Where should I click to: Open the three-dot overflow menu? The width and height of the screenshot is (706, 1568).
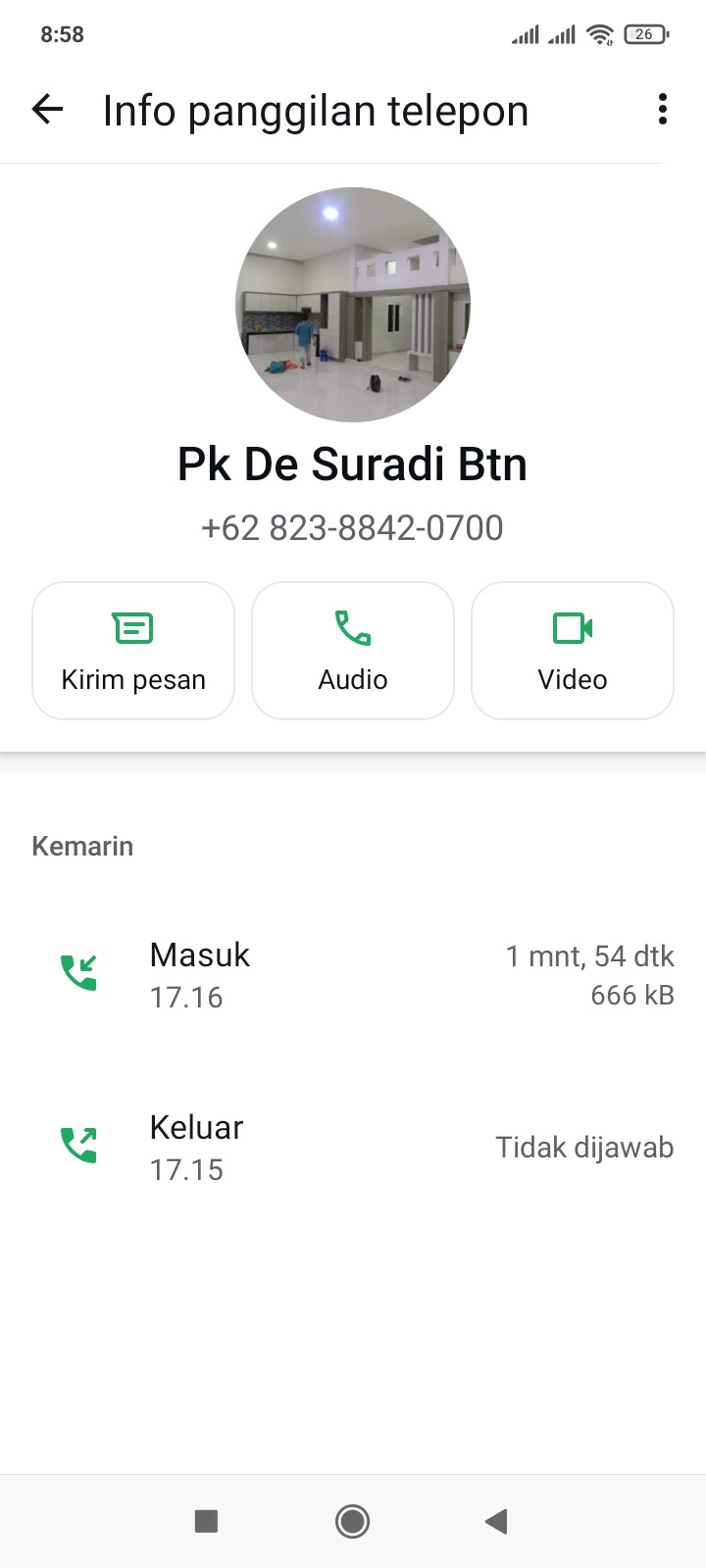(x=662, y=110)
